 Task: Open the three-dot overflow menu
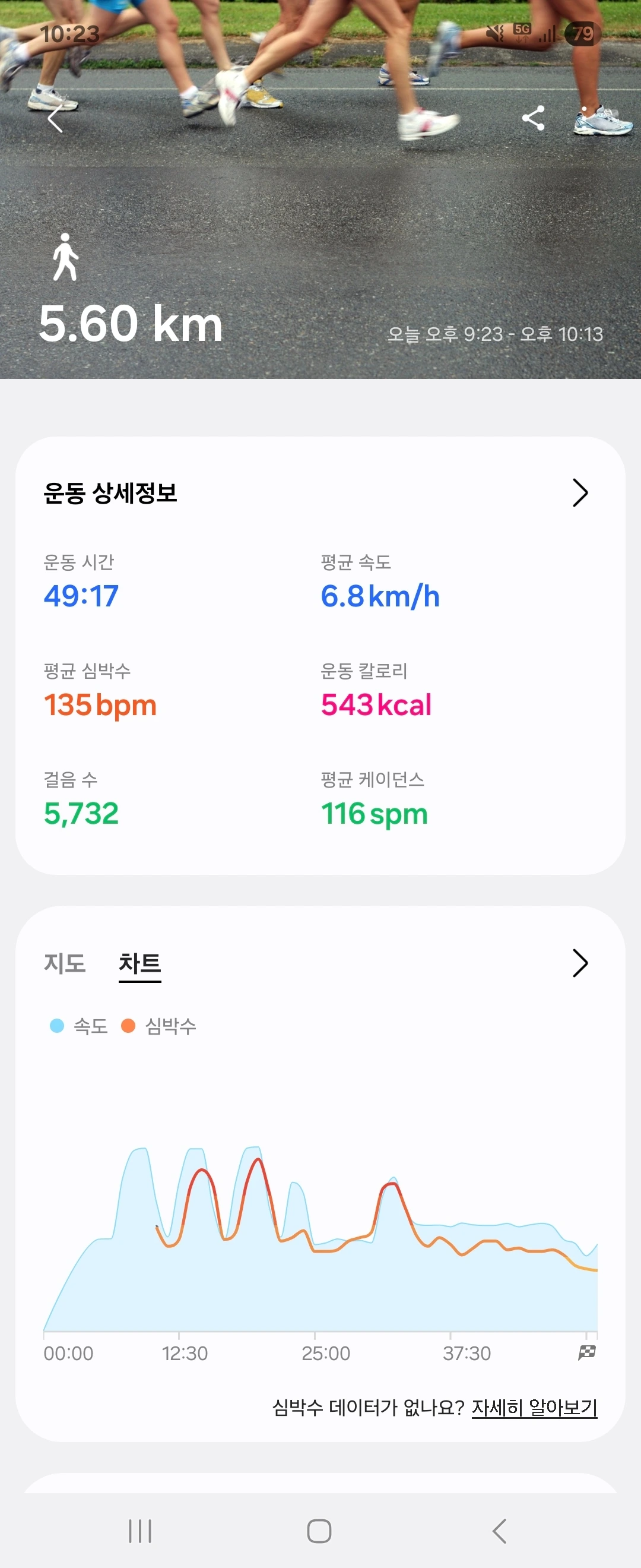[584, 118]
